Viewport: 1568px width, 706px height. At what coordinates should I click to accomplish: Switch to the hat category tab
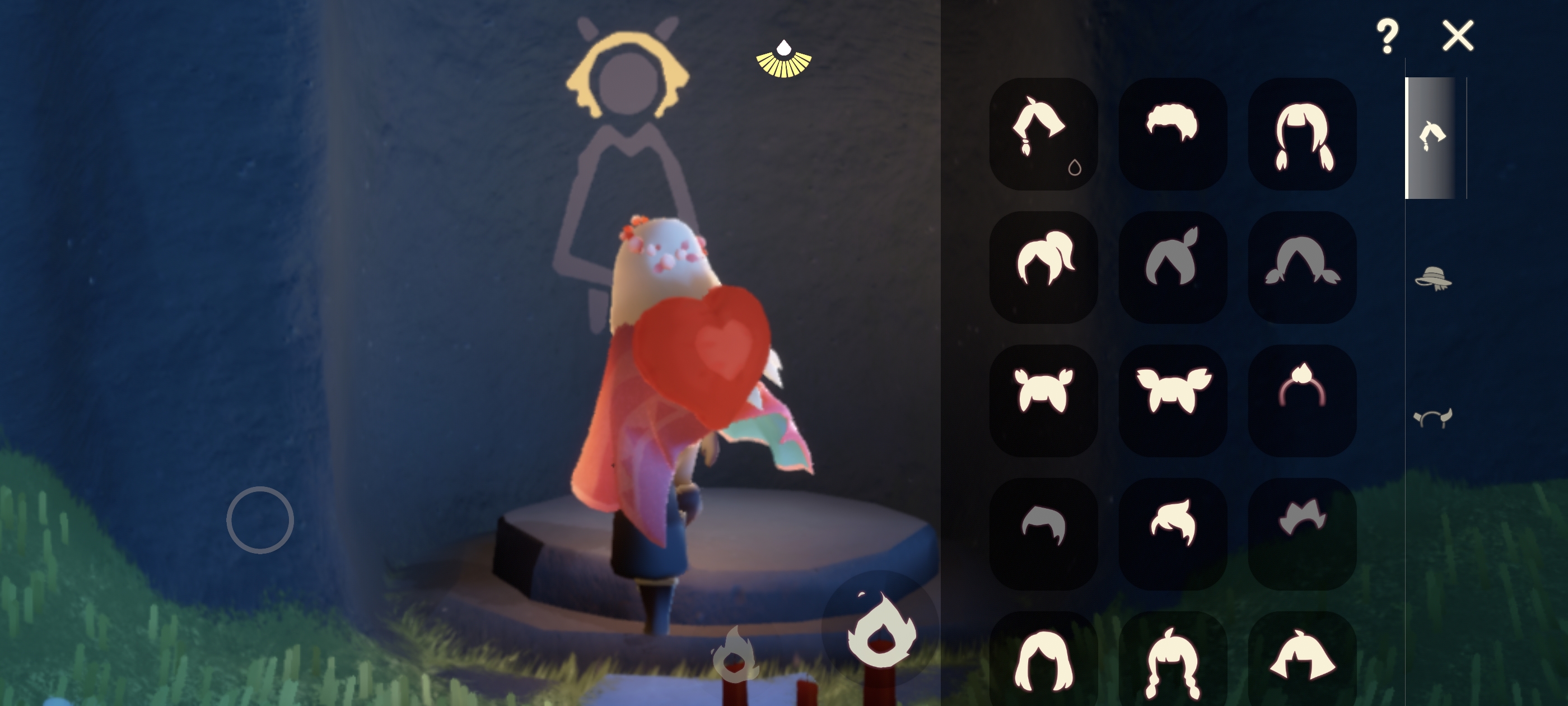[1432, 278]
